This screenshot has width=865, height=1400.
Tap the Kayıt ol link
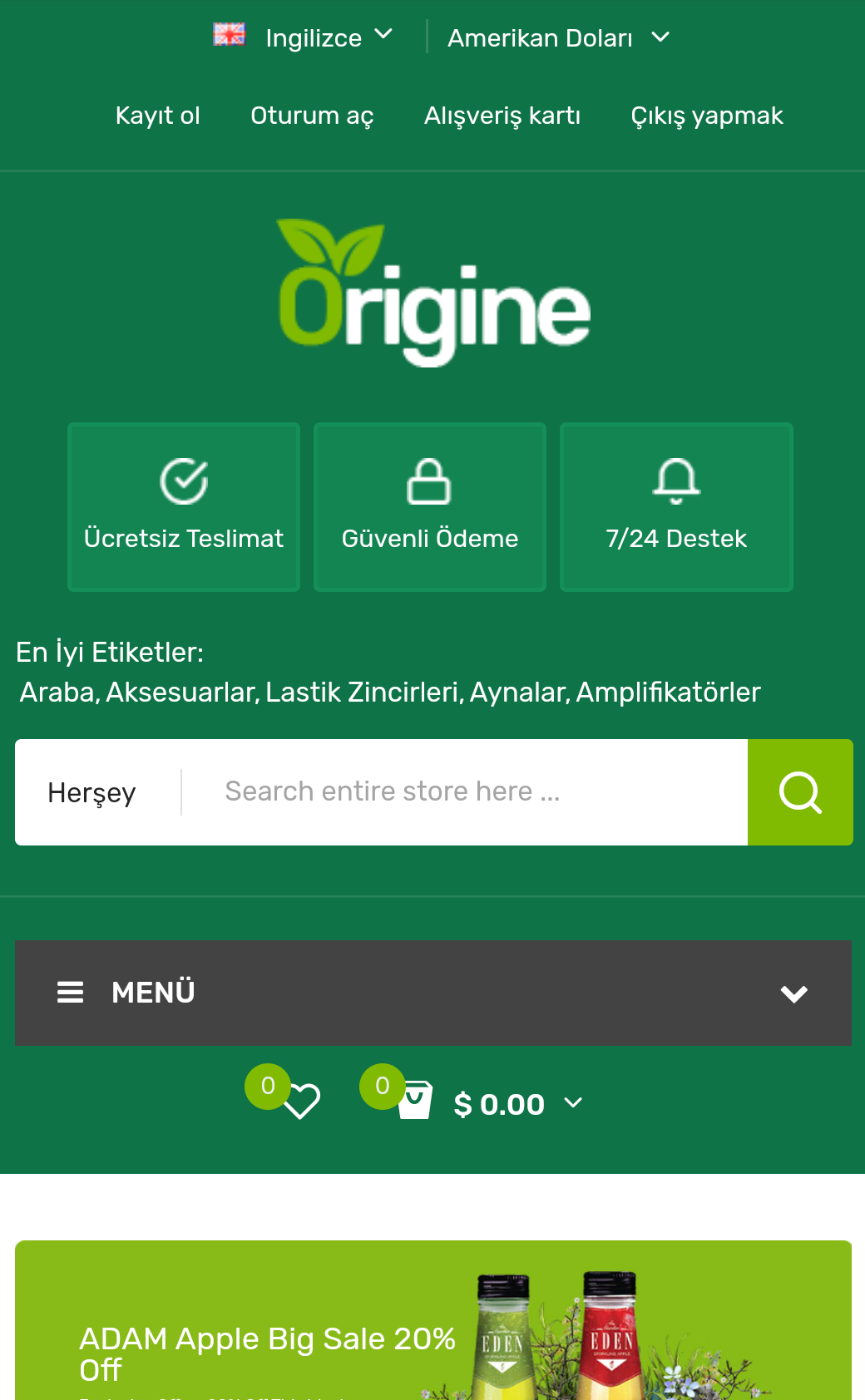157,116
